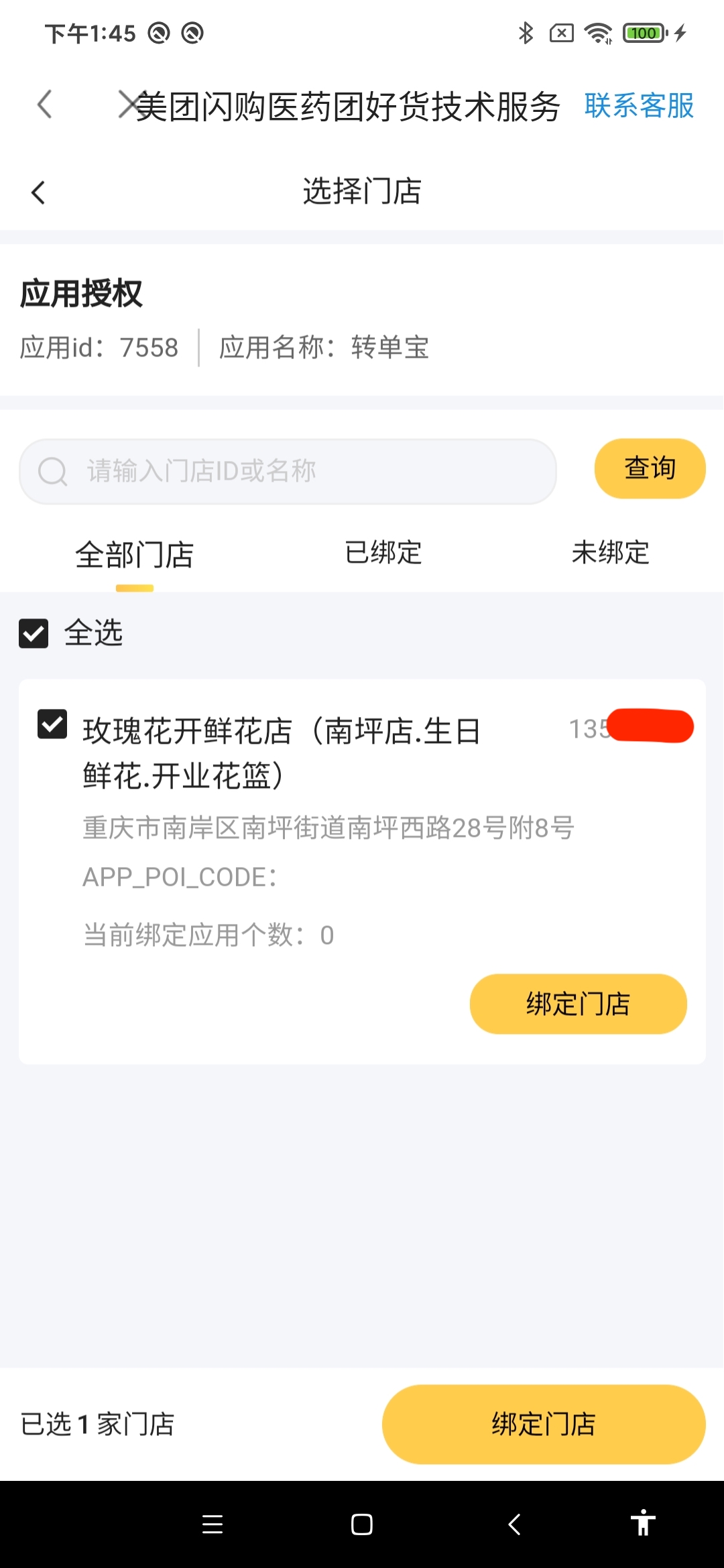Image resolution: width=724 pixels, height=1568 pixels.
Task: Switch to the 未绑定 tab
Action: (610, 553)
